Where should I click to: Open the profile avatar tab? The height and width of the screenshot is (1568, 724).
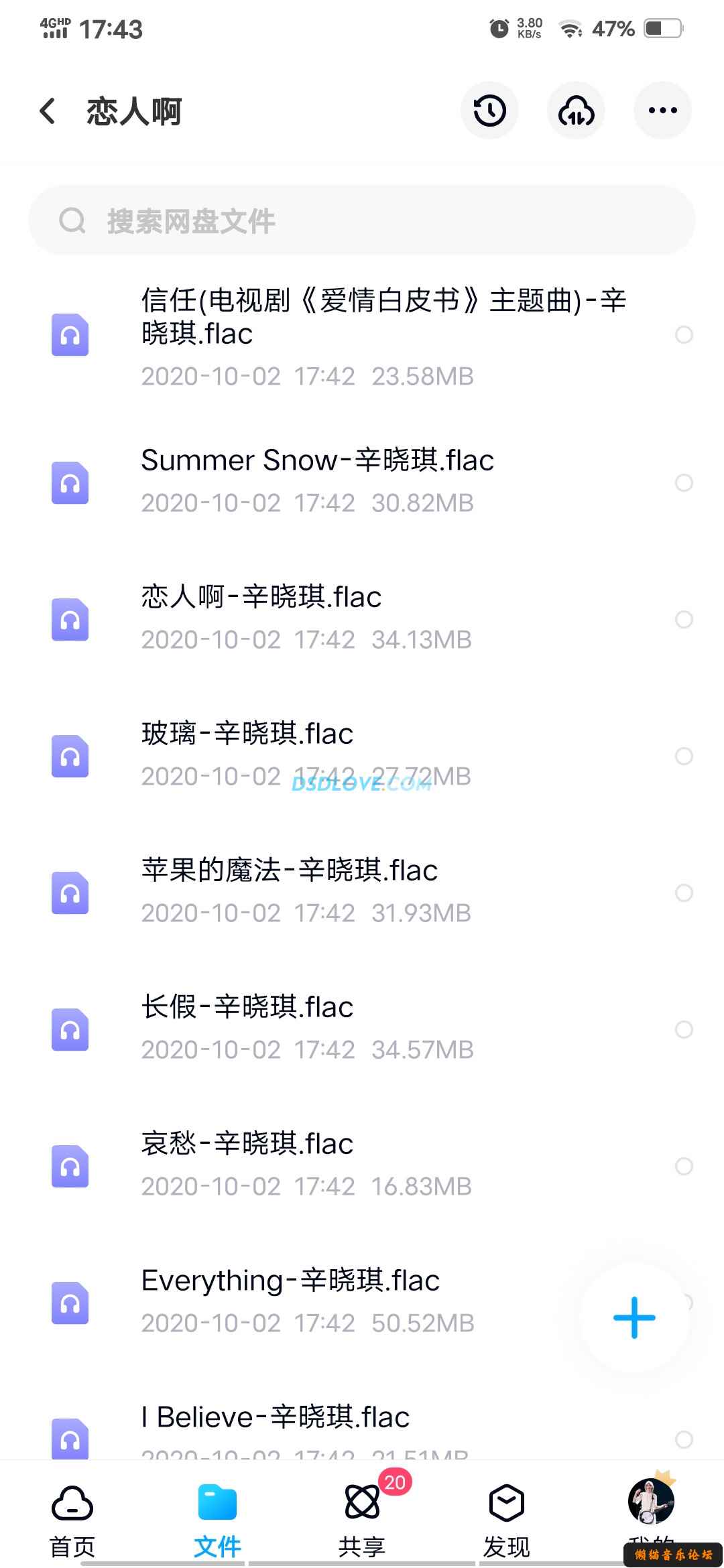pyautogui.click(x=651, y=1504)
